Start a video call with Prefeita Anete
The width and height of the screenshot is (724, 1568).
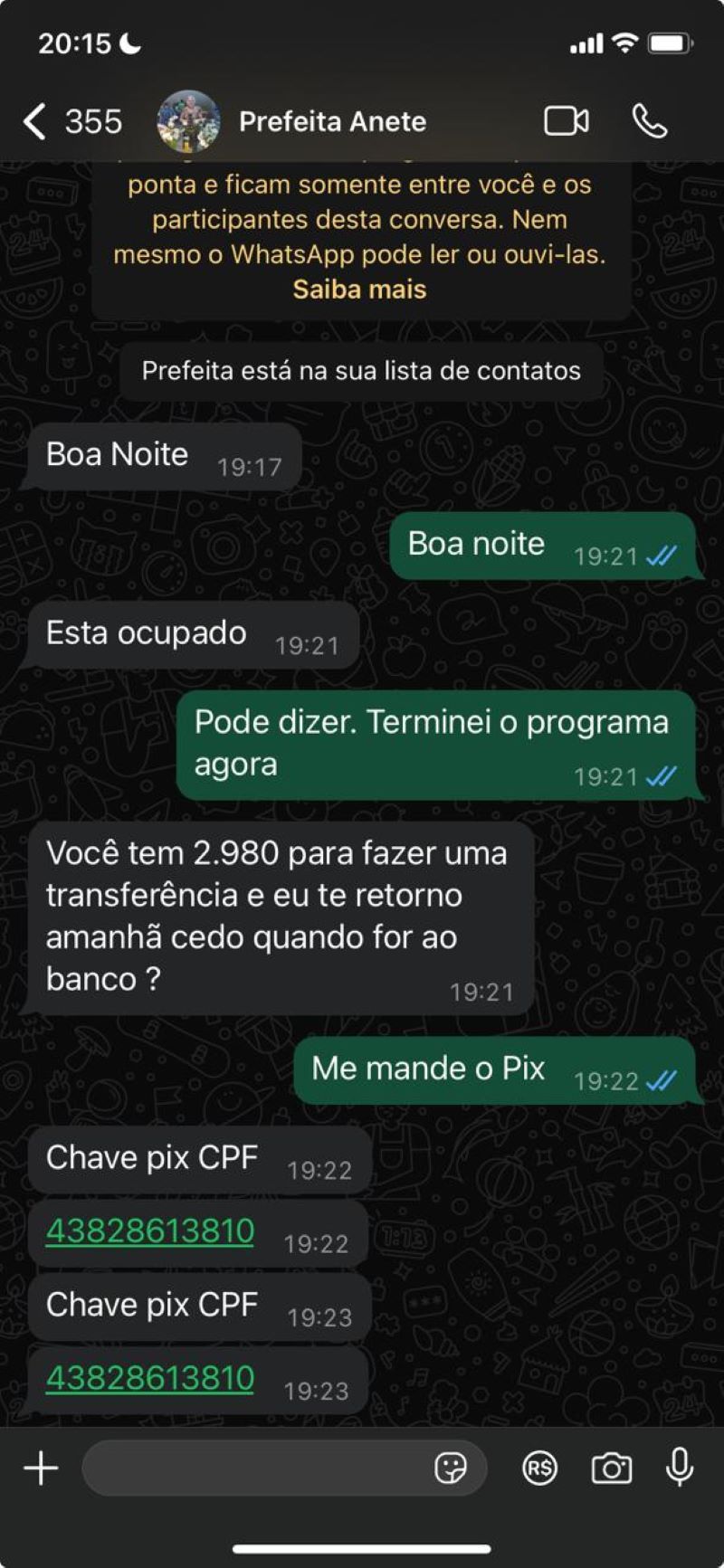[x=567, y=121]
